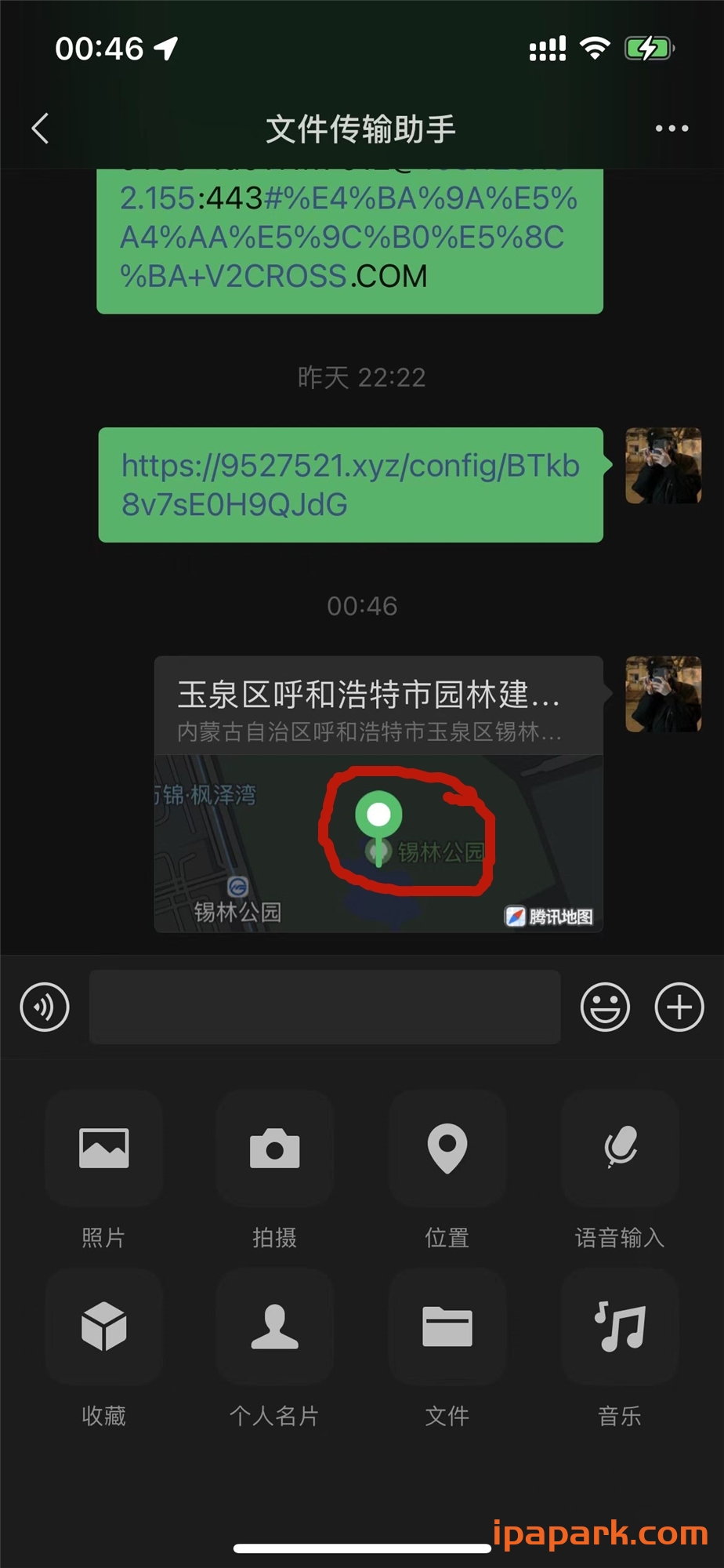Collapse the attachment panel via plus button
Image resolution: width=724 pixels, height=1568 pixels.
pyautogui.click(x=678, y=1007)
